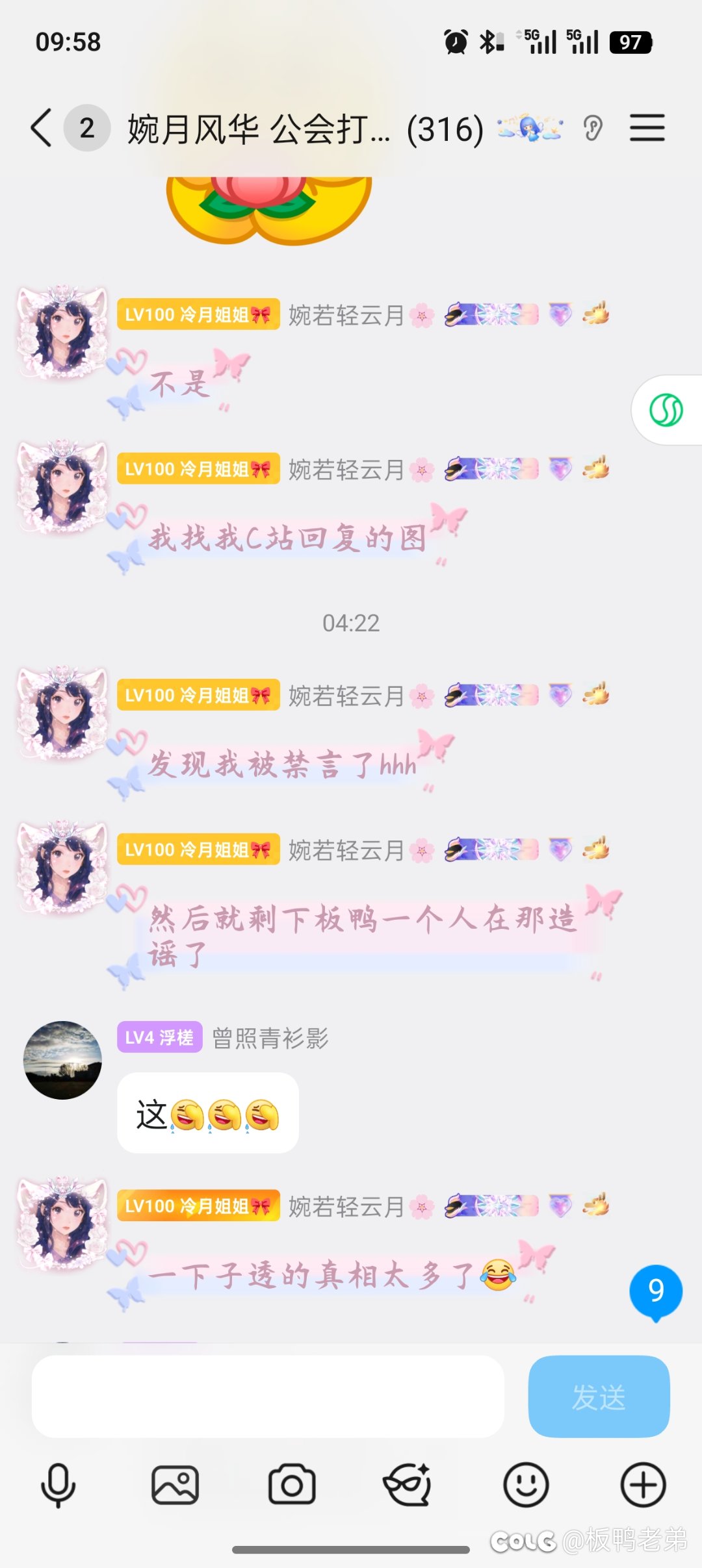Open the group chat menu

(647, 128)
